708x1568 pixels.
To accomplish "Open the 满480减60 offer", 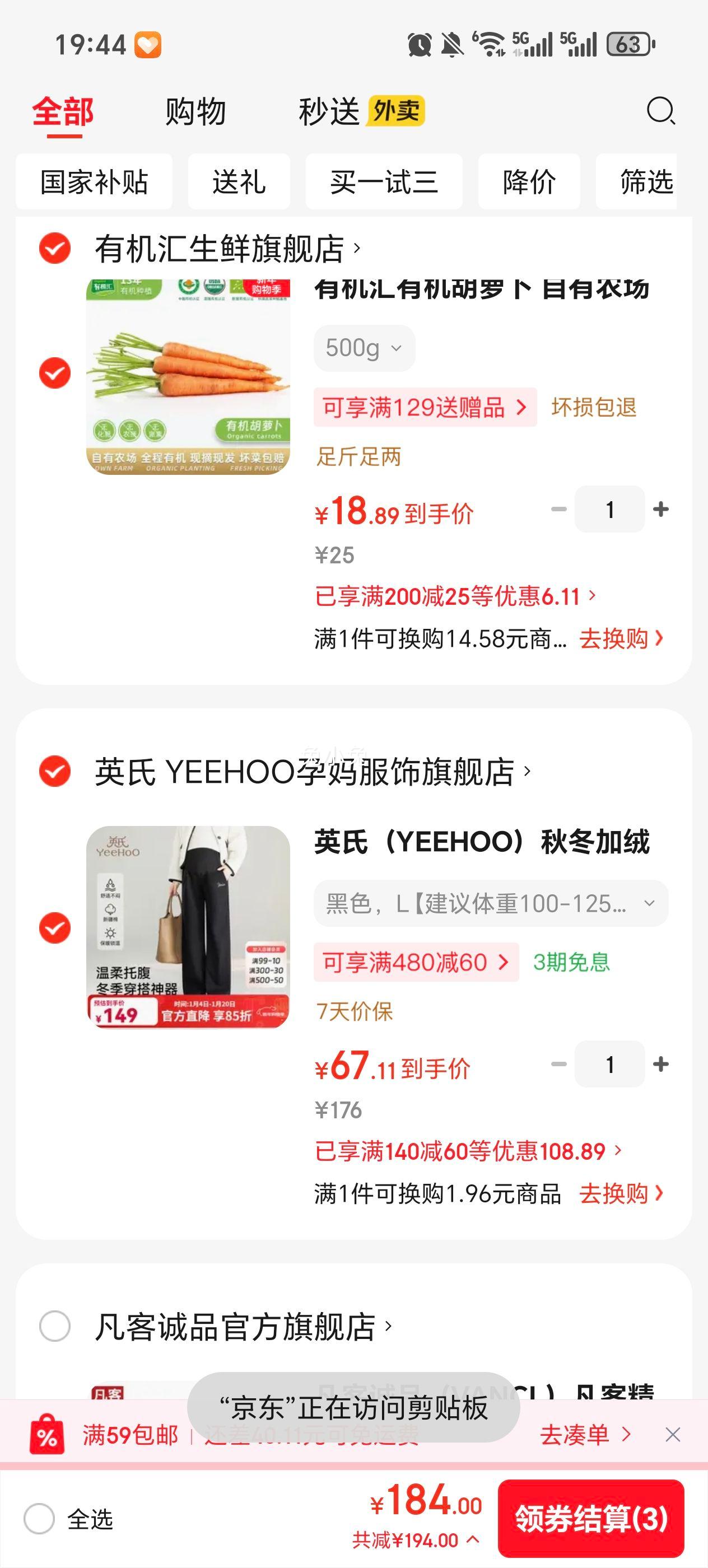I will [416, 962].
